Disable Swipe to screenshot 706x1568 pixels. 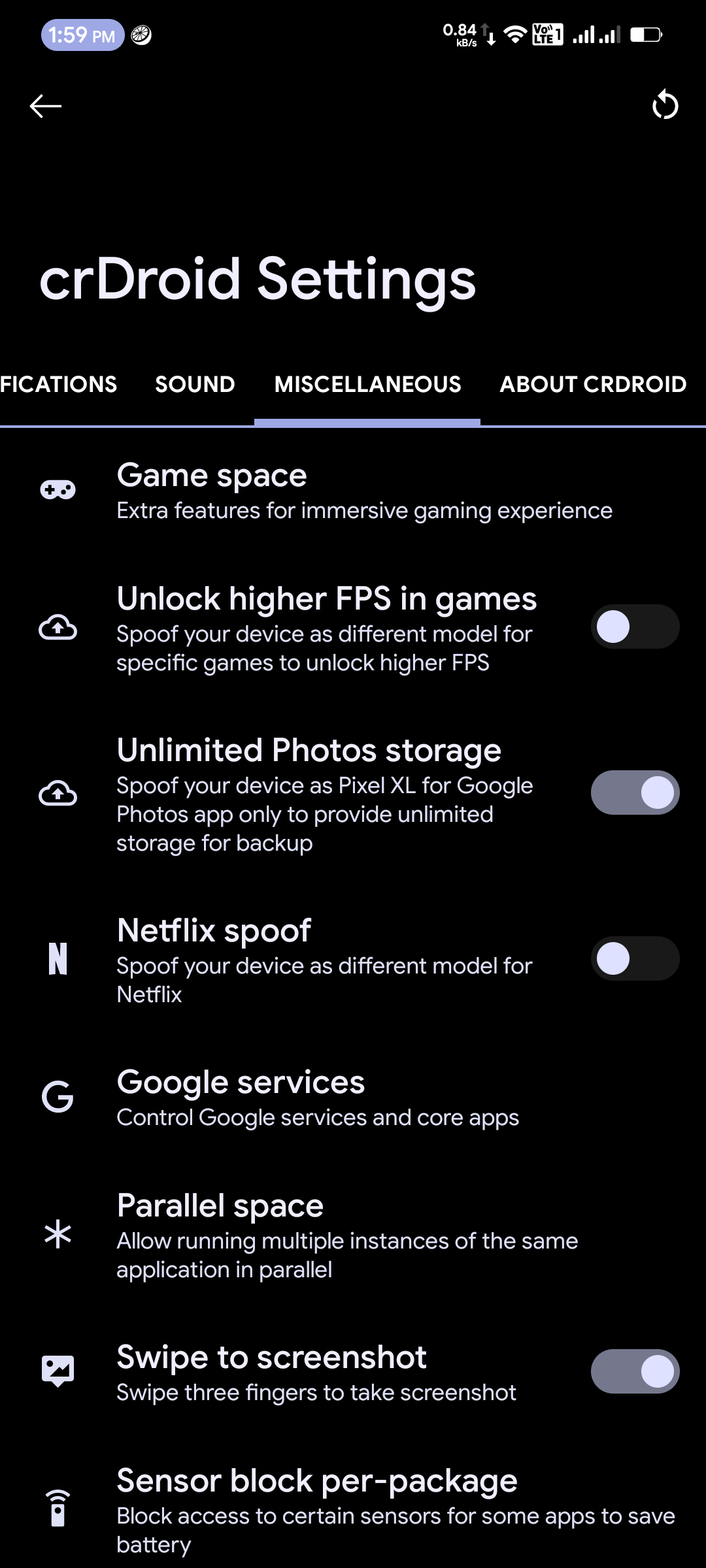tap(635, 1372)
